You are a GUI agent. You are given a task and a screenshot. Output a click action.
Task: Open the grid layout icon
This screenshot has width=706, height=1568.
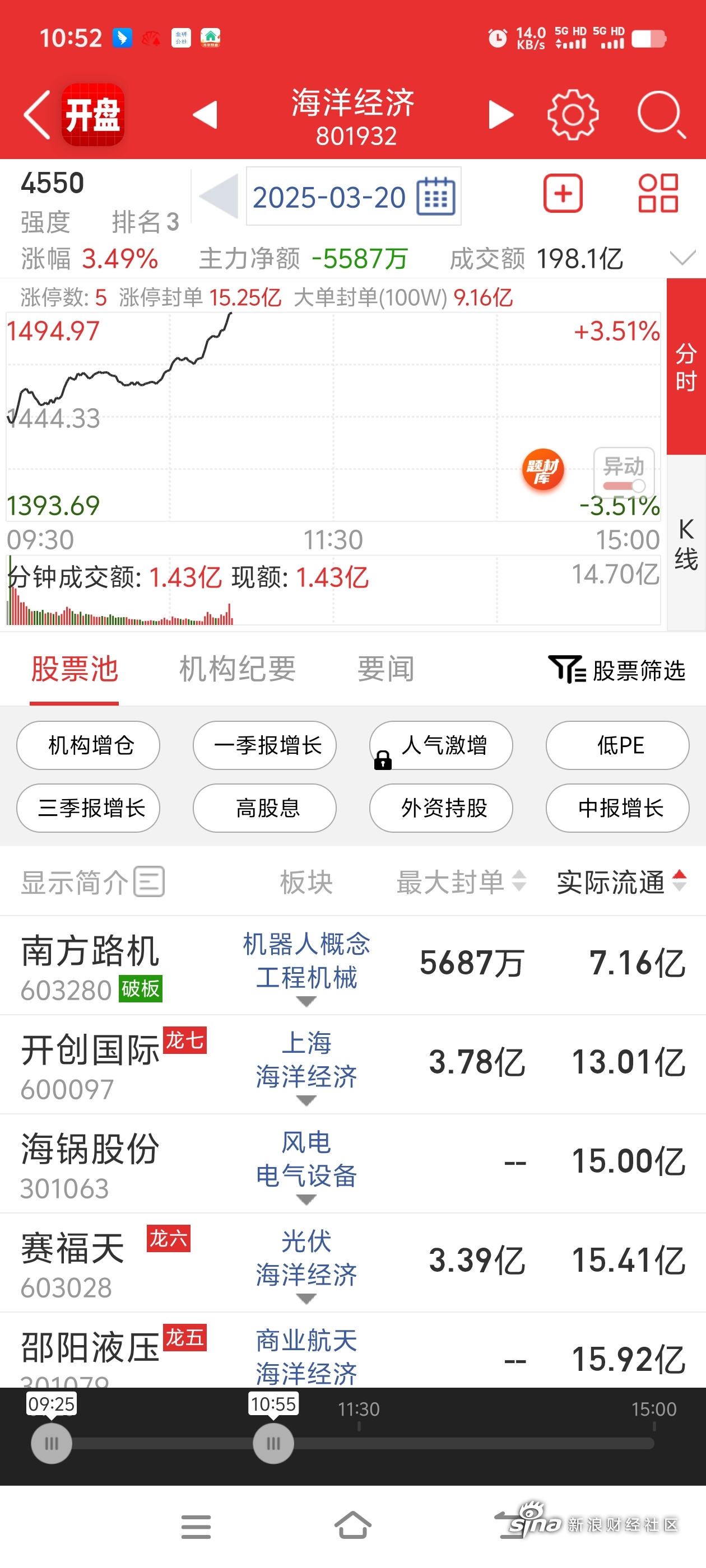coord(658,194)
